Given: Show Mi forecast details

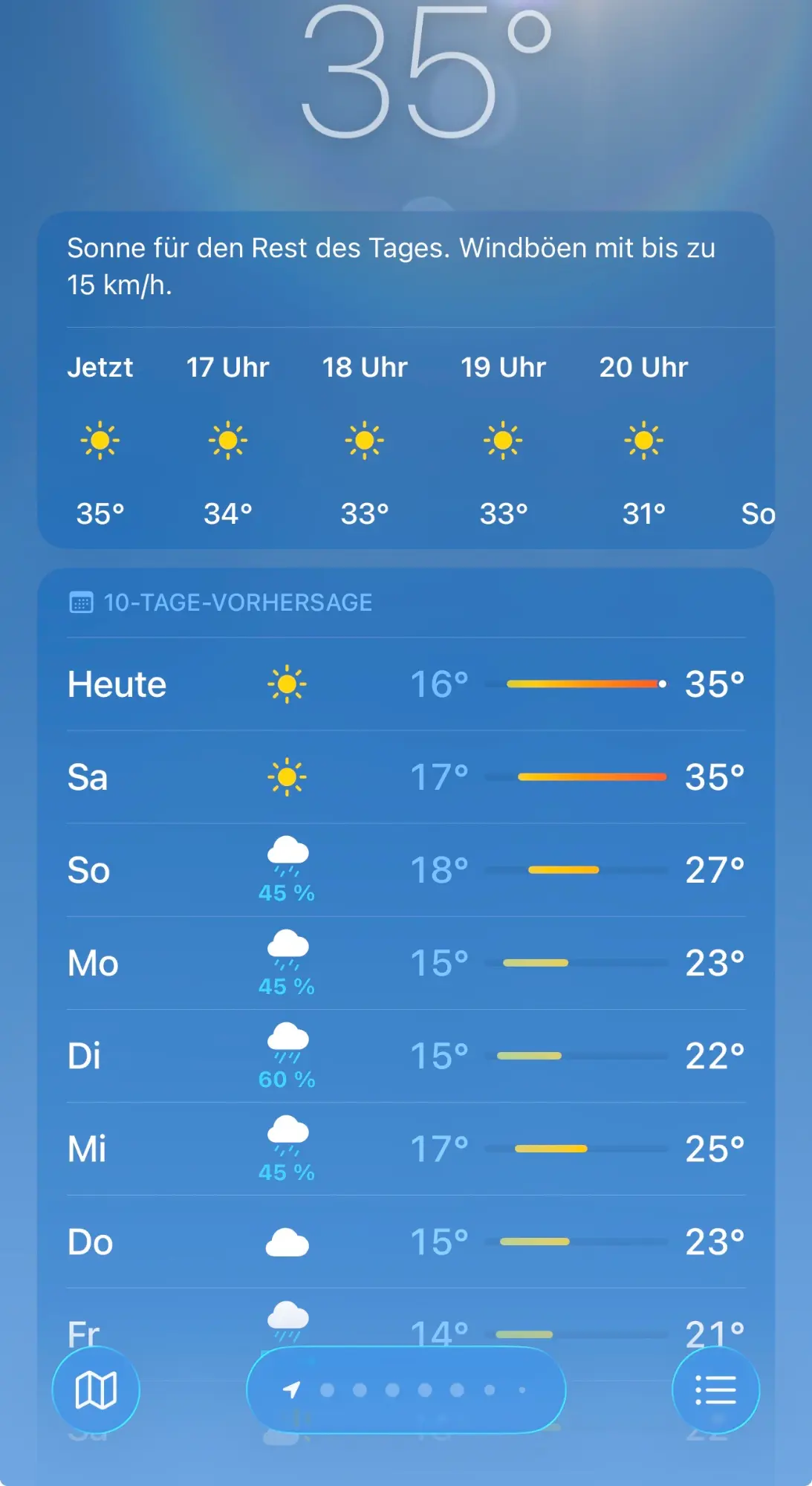Looking at the screenshot, I should 406,1149.
